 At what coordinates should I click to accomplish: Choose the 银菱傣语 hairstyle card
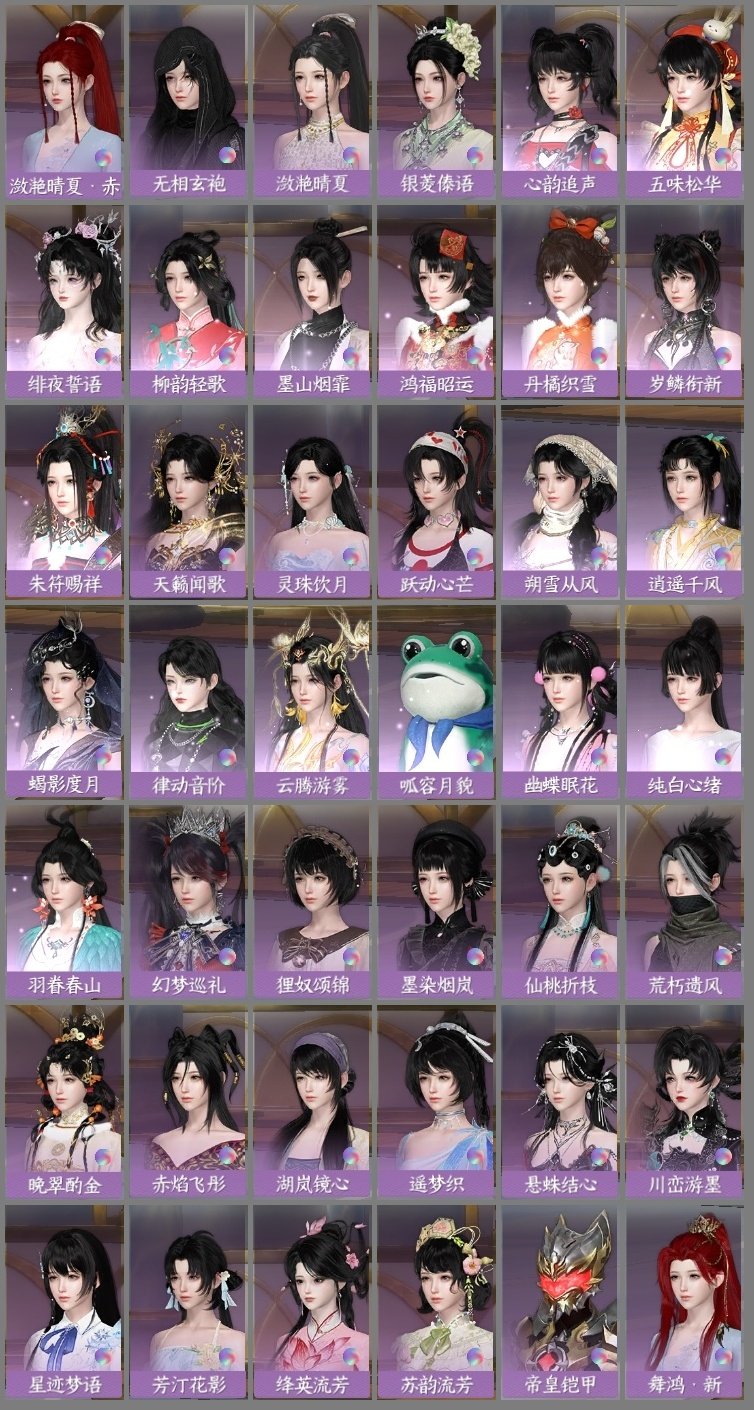[x=437, y=90]
